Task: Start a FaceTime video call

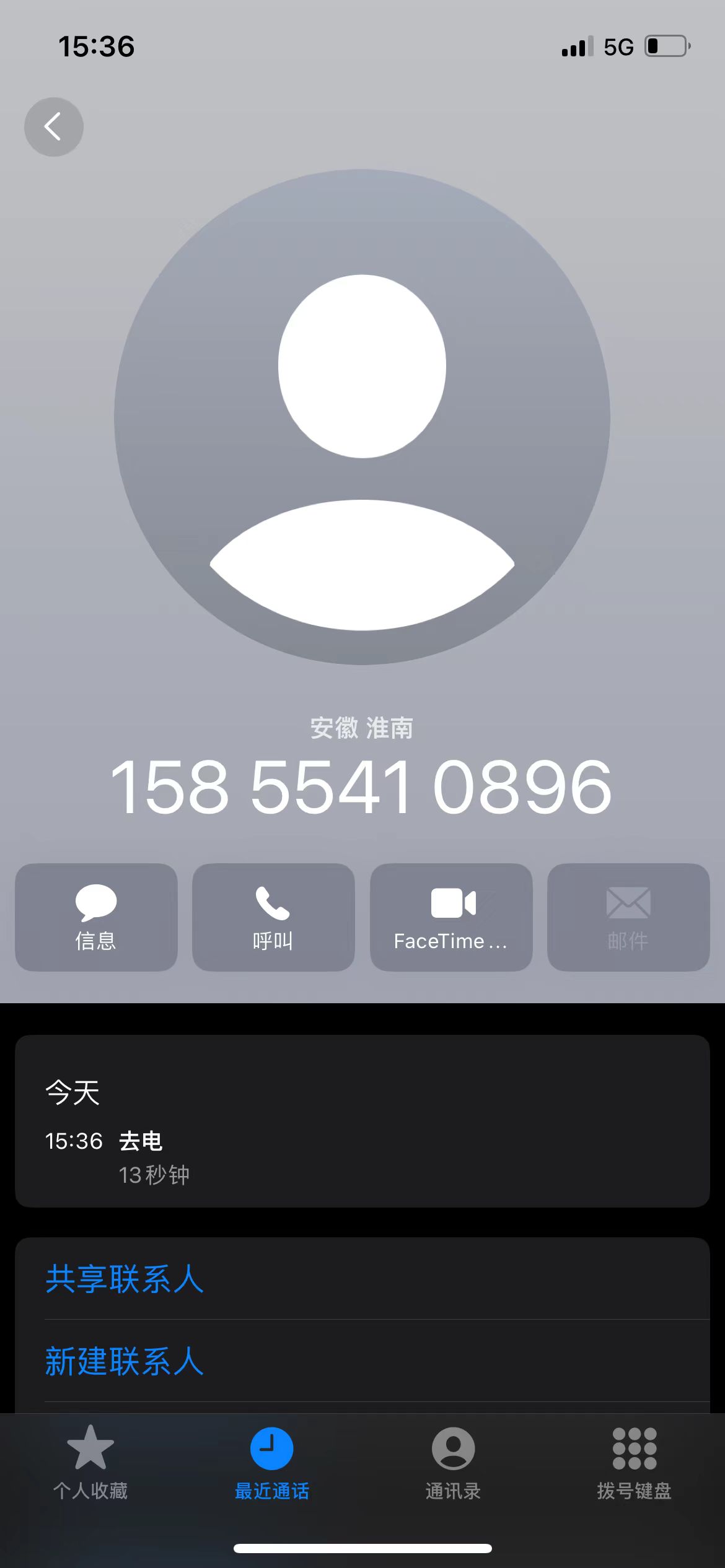Action: tap(451, 917)
